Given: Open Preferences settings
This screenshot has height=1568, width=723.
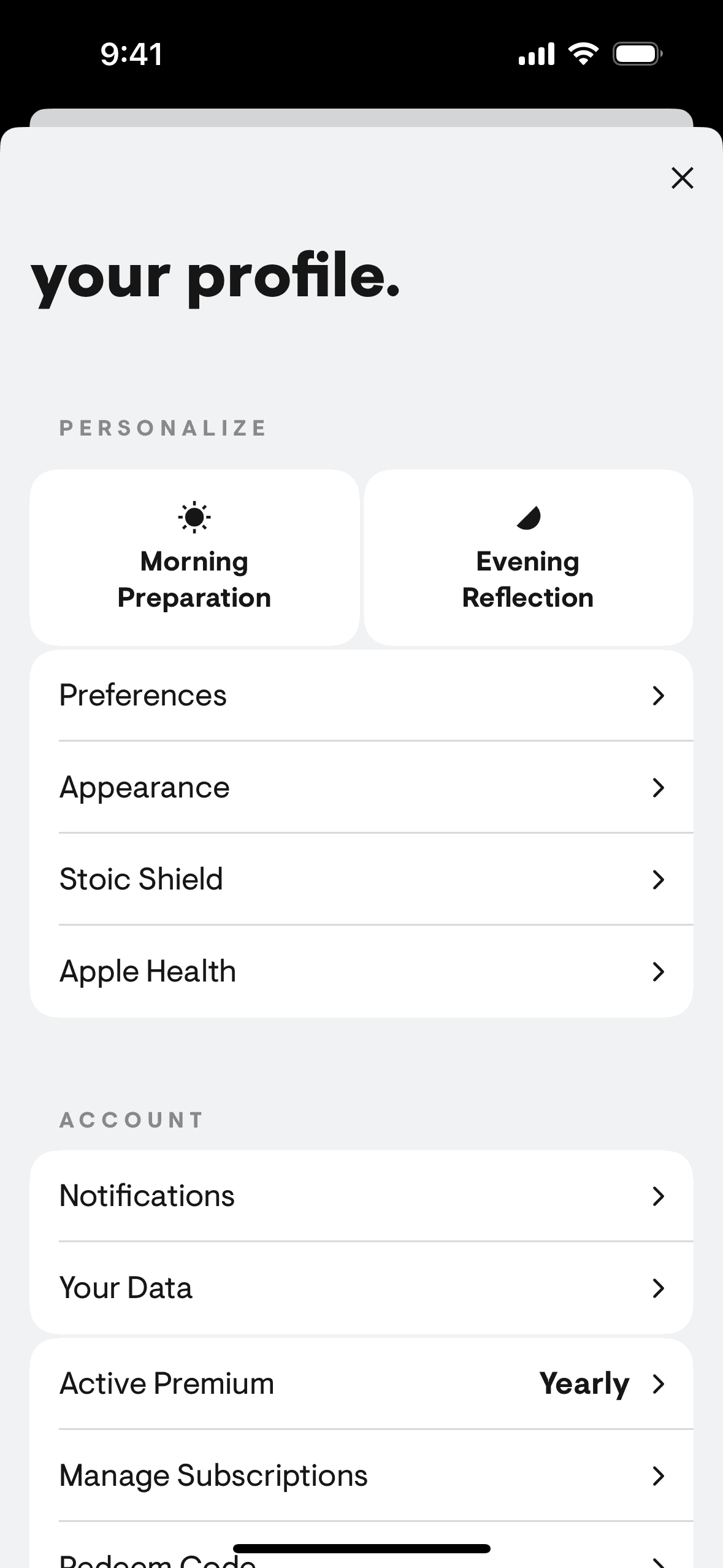Looking at the screenshot, I should pos(361,696).
